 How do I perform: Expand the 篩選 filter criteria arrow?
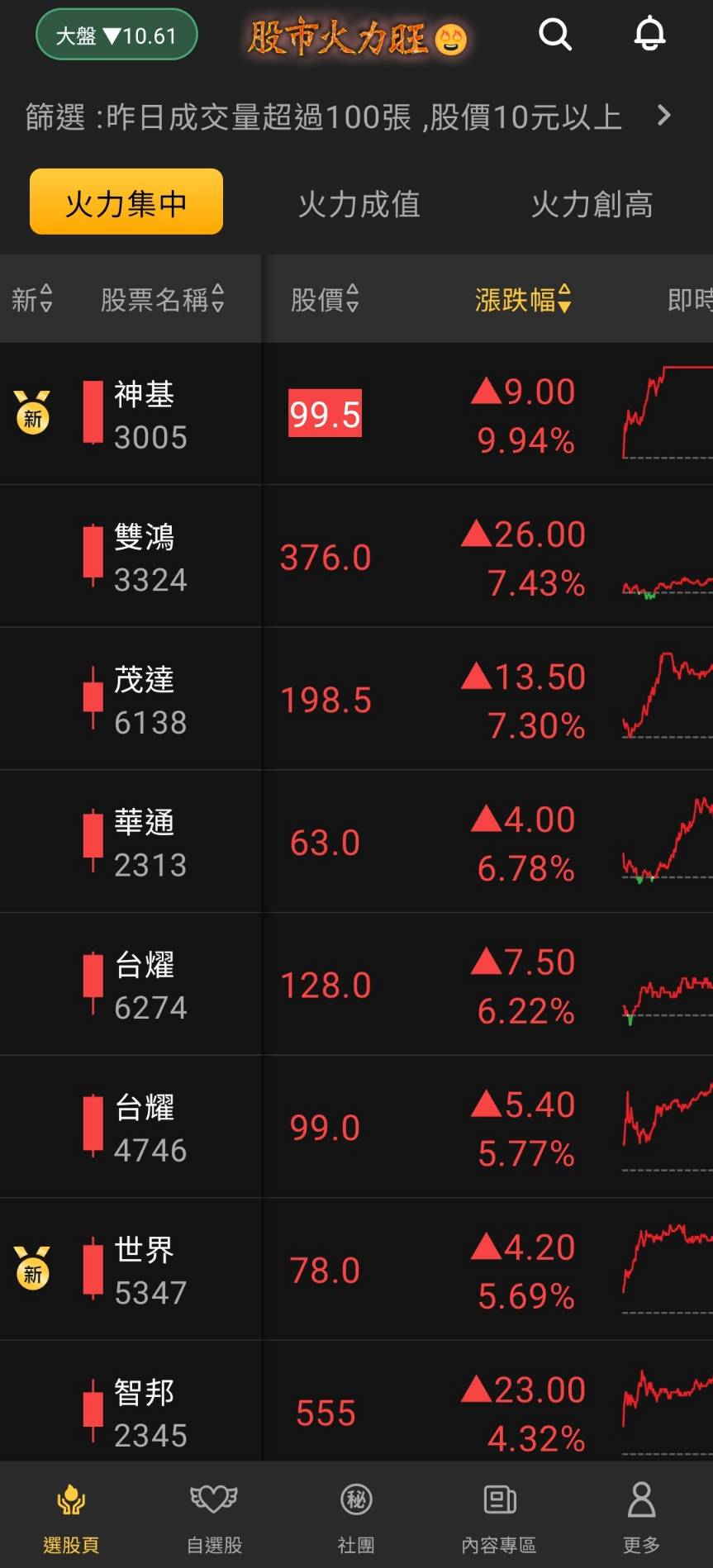(x=663, y=116)
